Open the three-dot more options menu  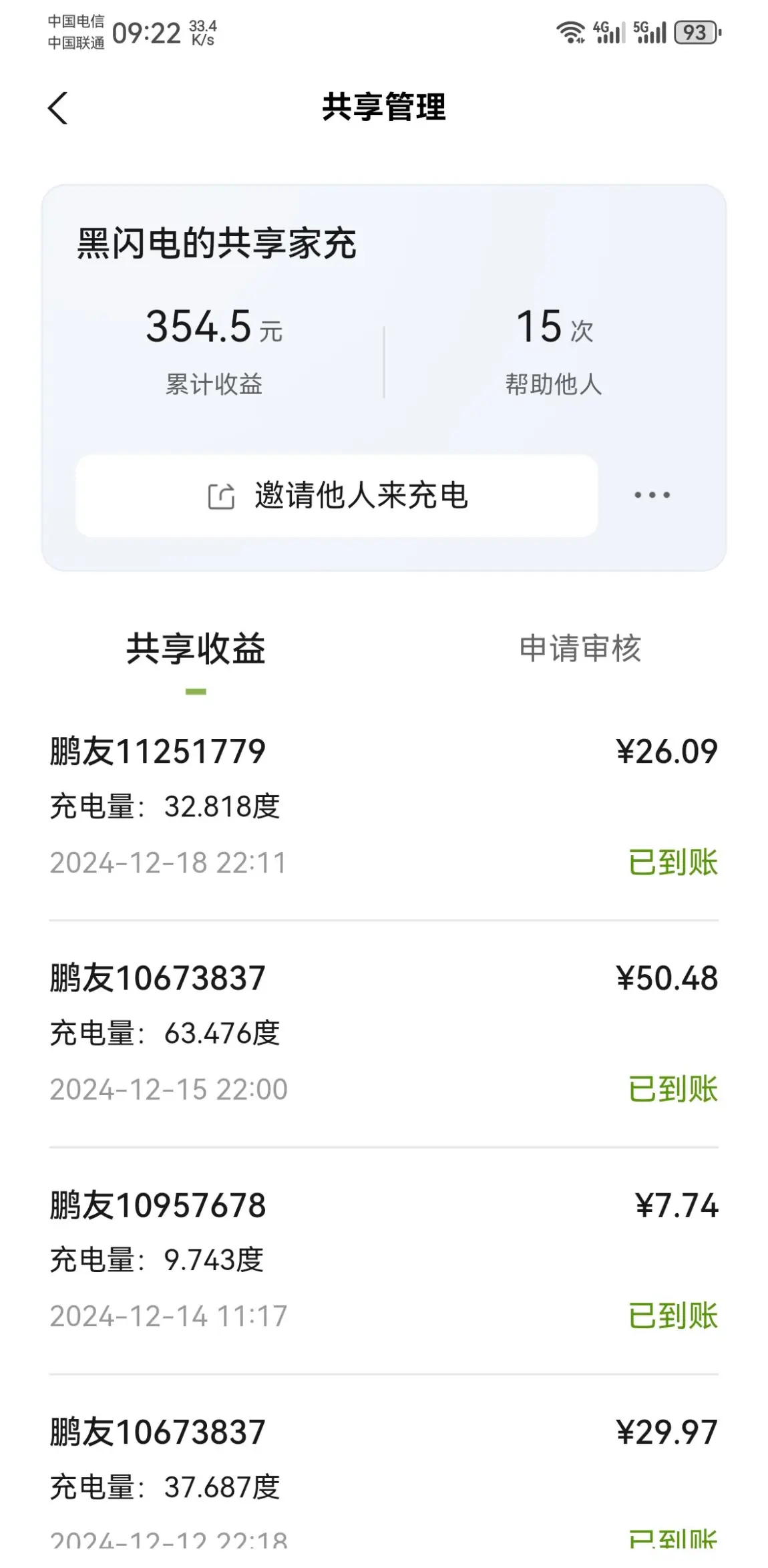(652, 495)
